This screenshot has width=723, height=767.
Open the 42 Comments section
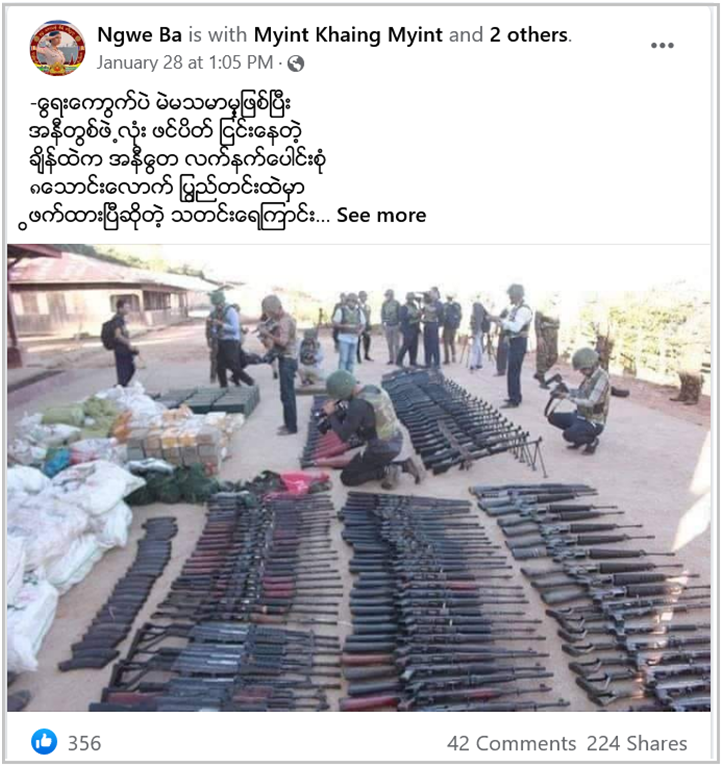[511, 743]
